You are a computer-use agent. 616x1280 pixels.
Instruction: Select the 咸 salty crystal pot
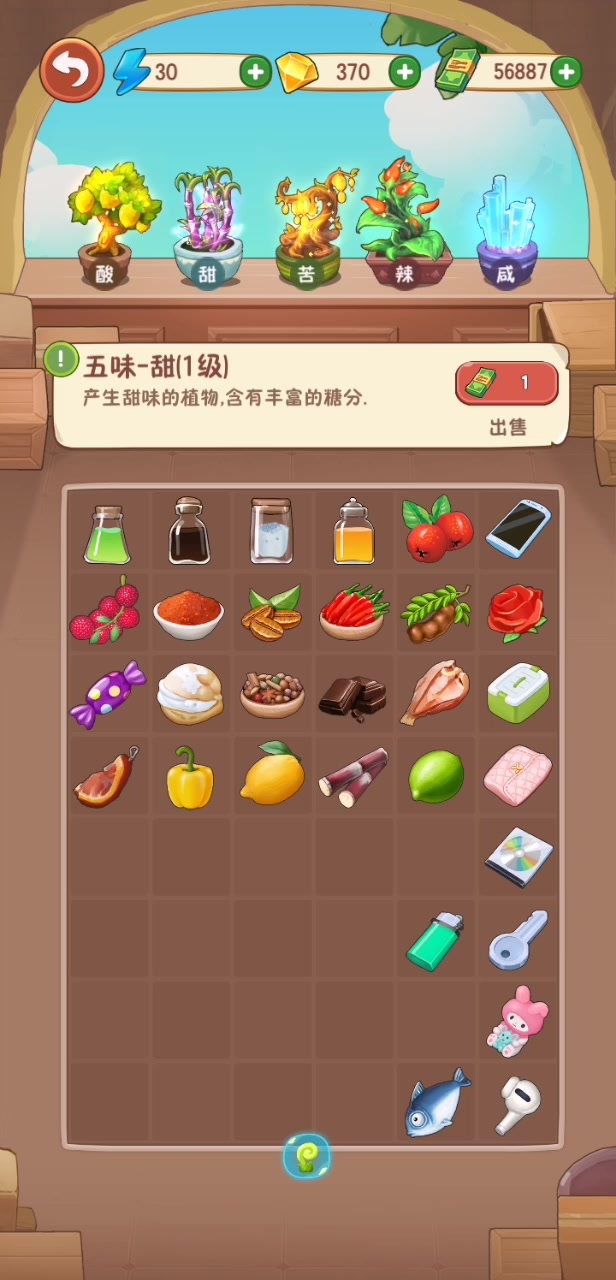click(506, 232)
